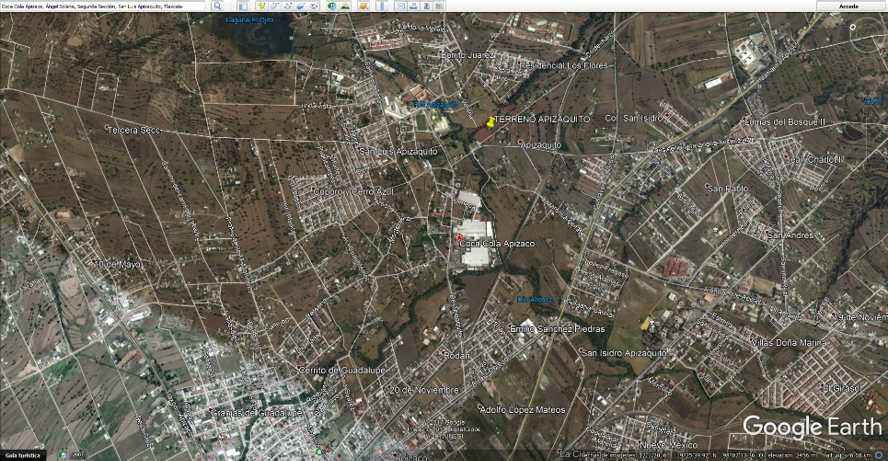The height and width of the screenshot is (461, 888).
Task: Email the current view
Action: (400, 6)
